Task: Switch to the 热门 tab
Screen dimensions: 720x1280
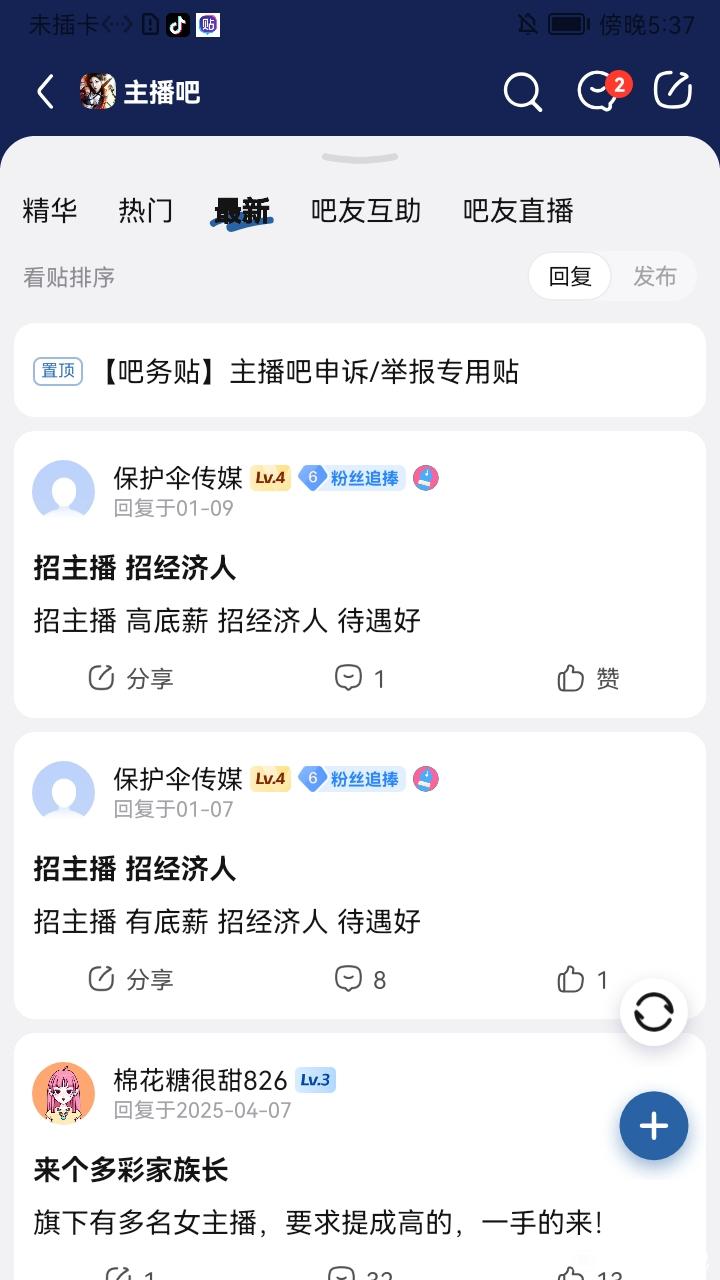Action: tap(146, 211)
